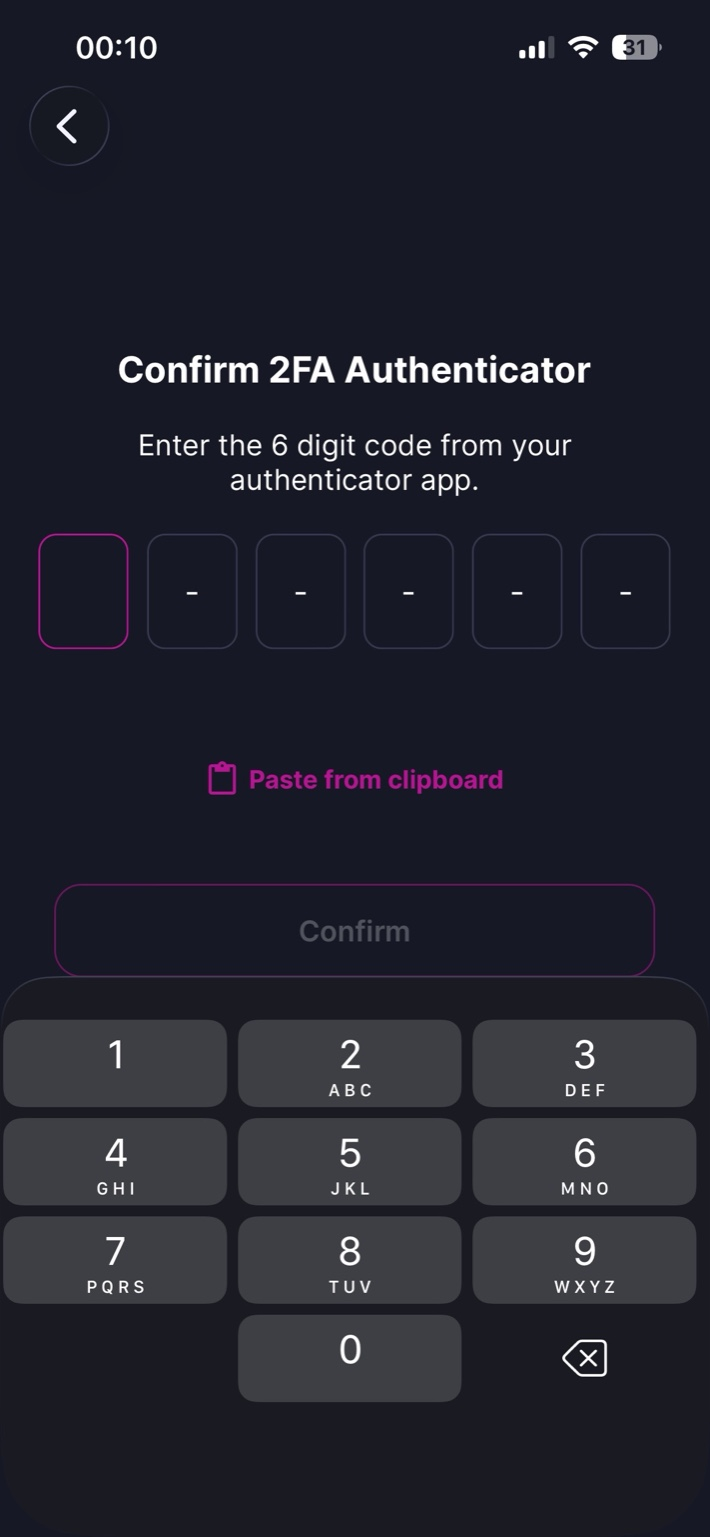Delete a digit with the backspace key

584,1358
